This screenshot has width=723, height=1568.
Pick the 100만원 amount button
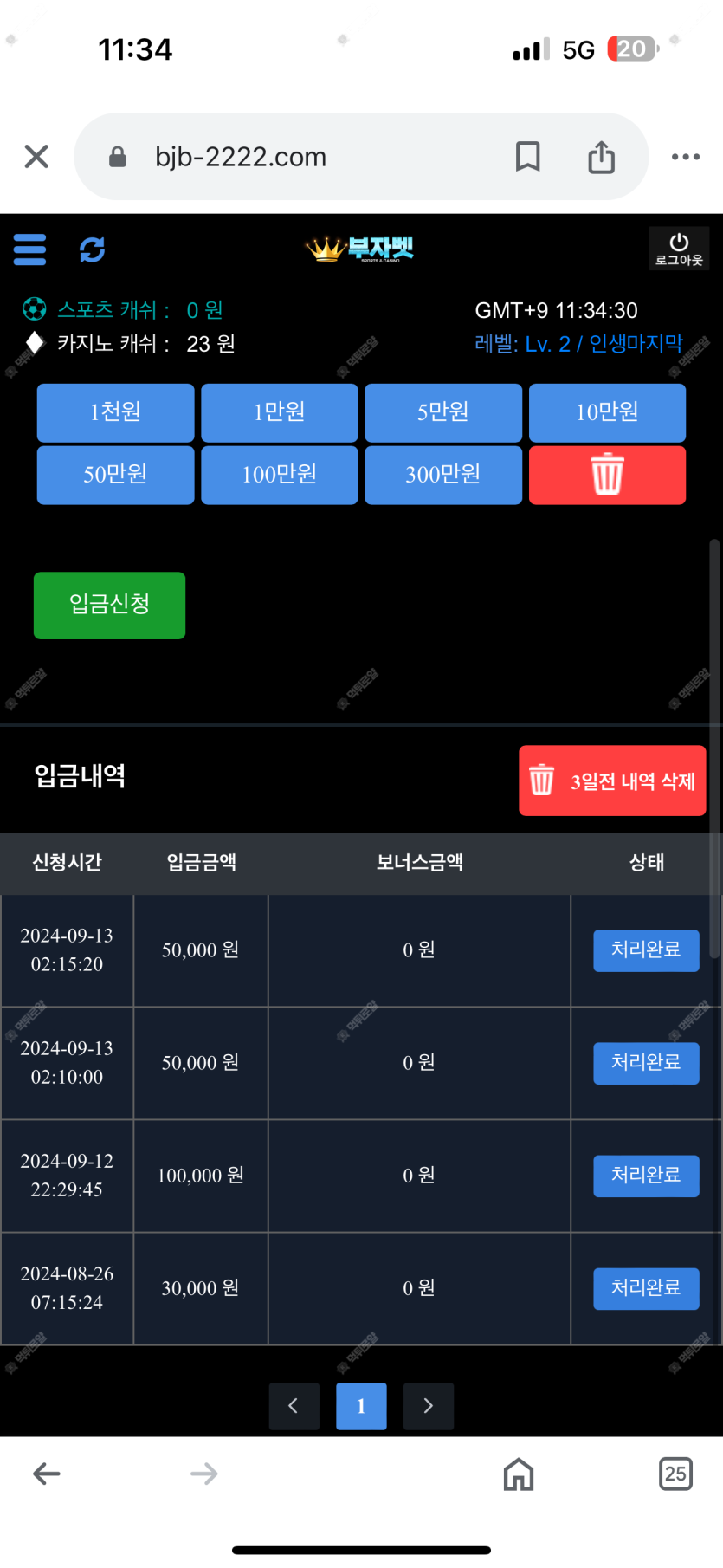[x=280, y=475]
